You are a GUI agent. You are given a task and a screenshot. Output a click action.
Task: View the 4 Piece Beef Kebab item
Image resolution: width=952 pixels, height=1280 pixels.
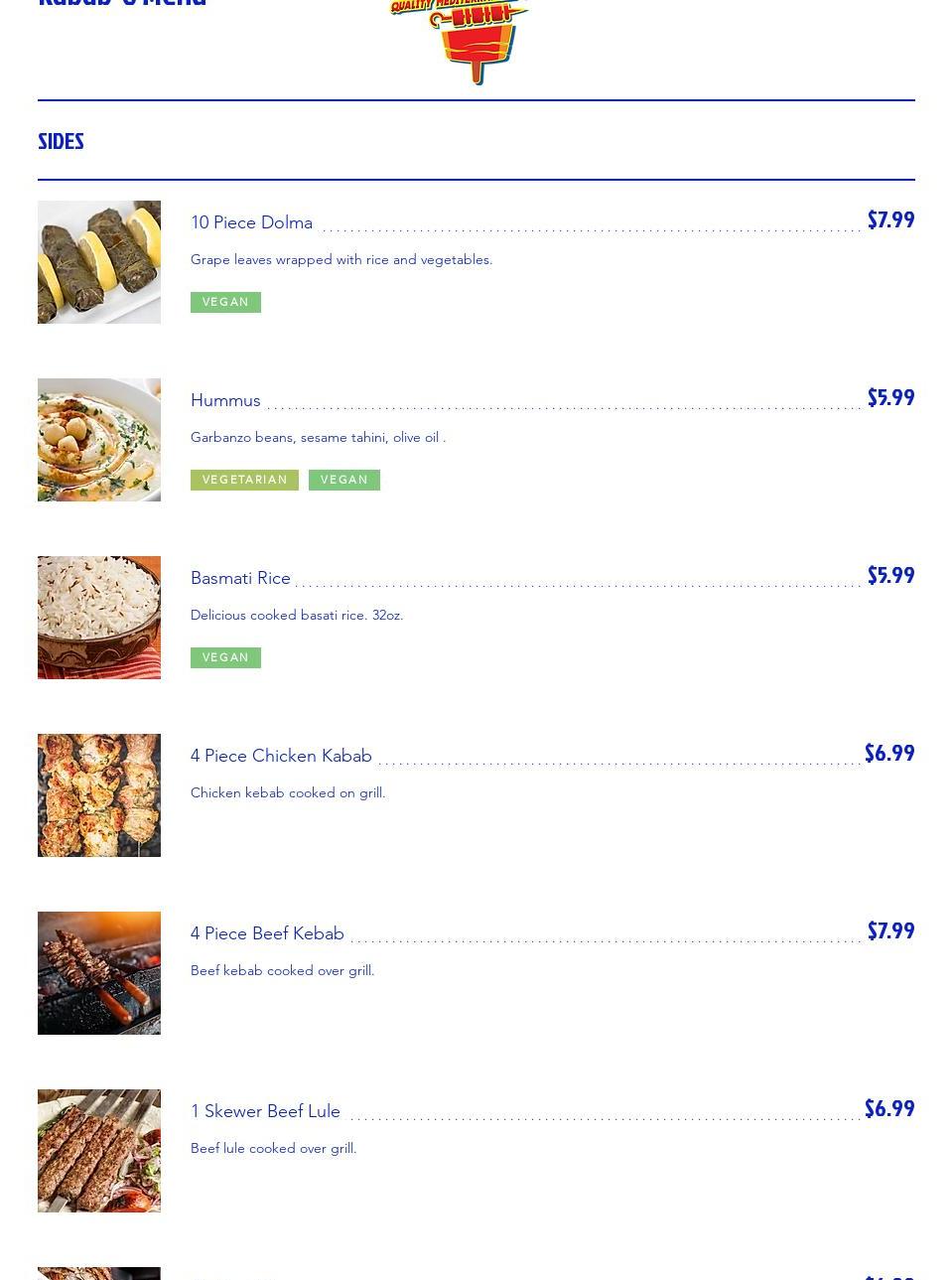click(267, 933)
